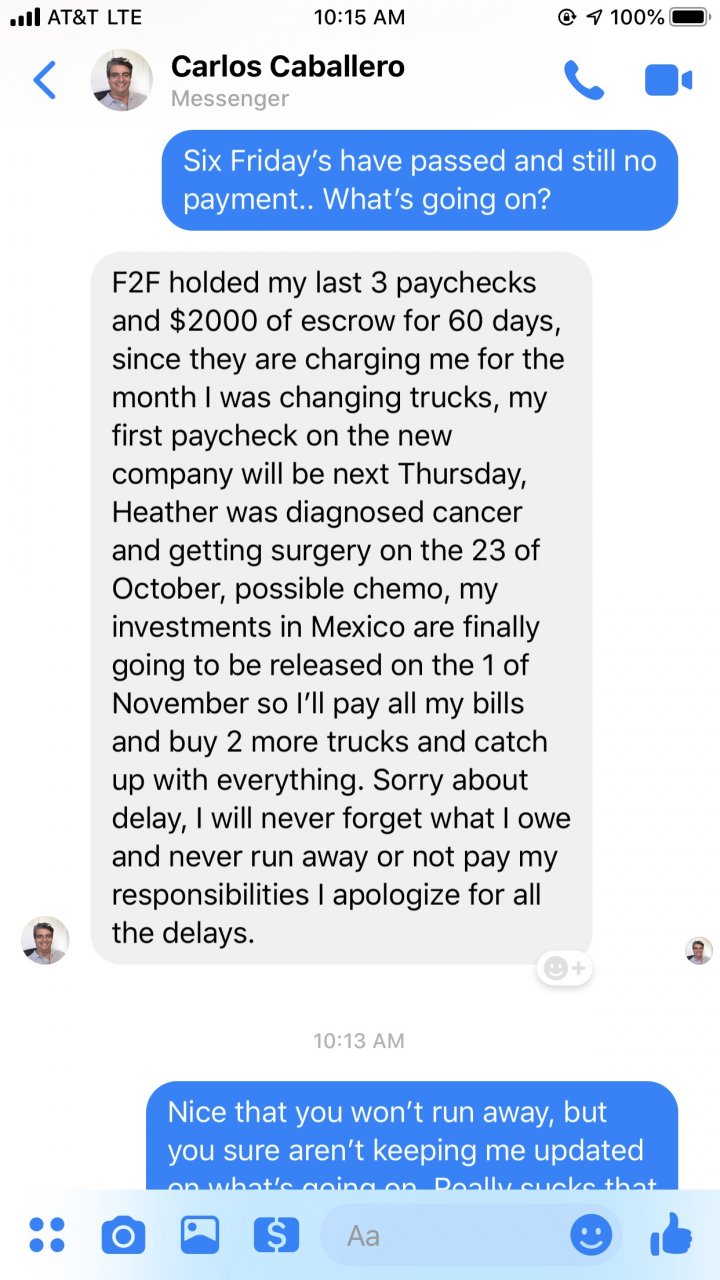Open the photo gallery picker
This screenshot has height=1280, width=720.
(x=200, y=1235)
